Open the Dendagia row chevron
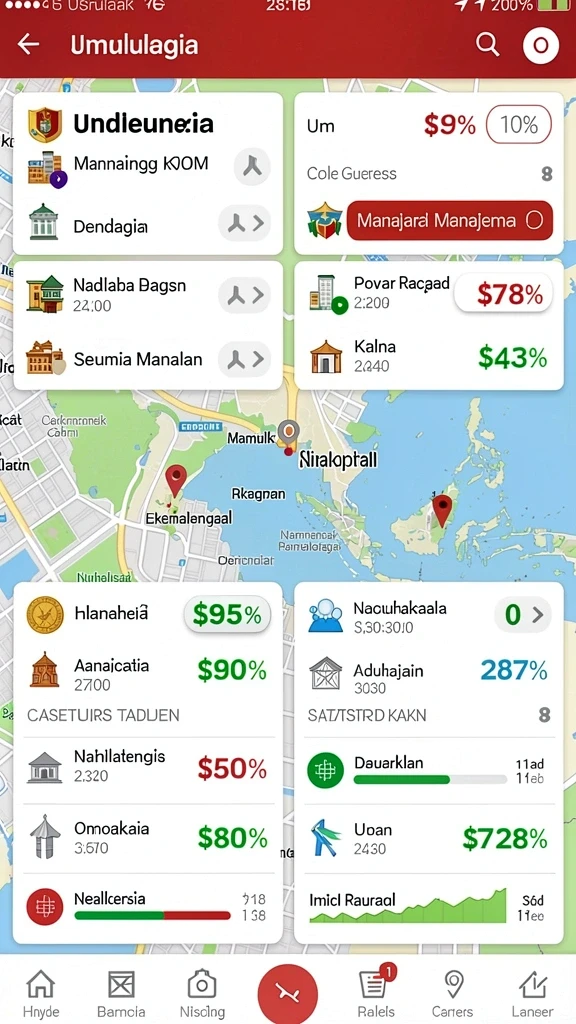The image size is (576, 1024). pos(244,224)
